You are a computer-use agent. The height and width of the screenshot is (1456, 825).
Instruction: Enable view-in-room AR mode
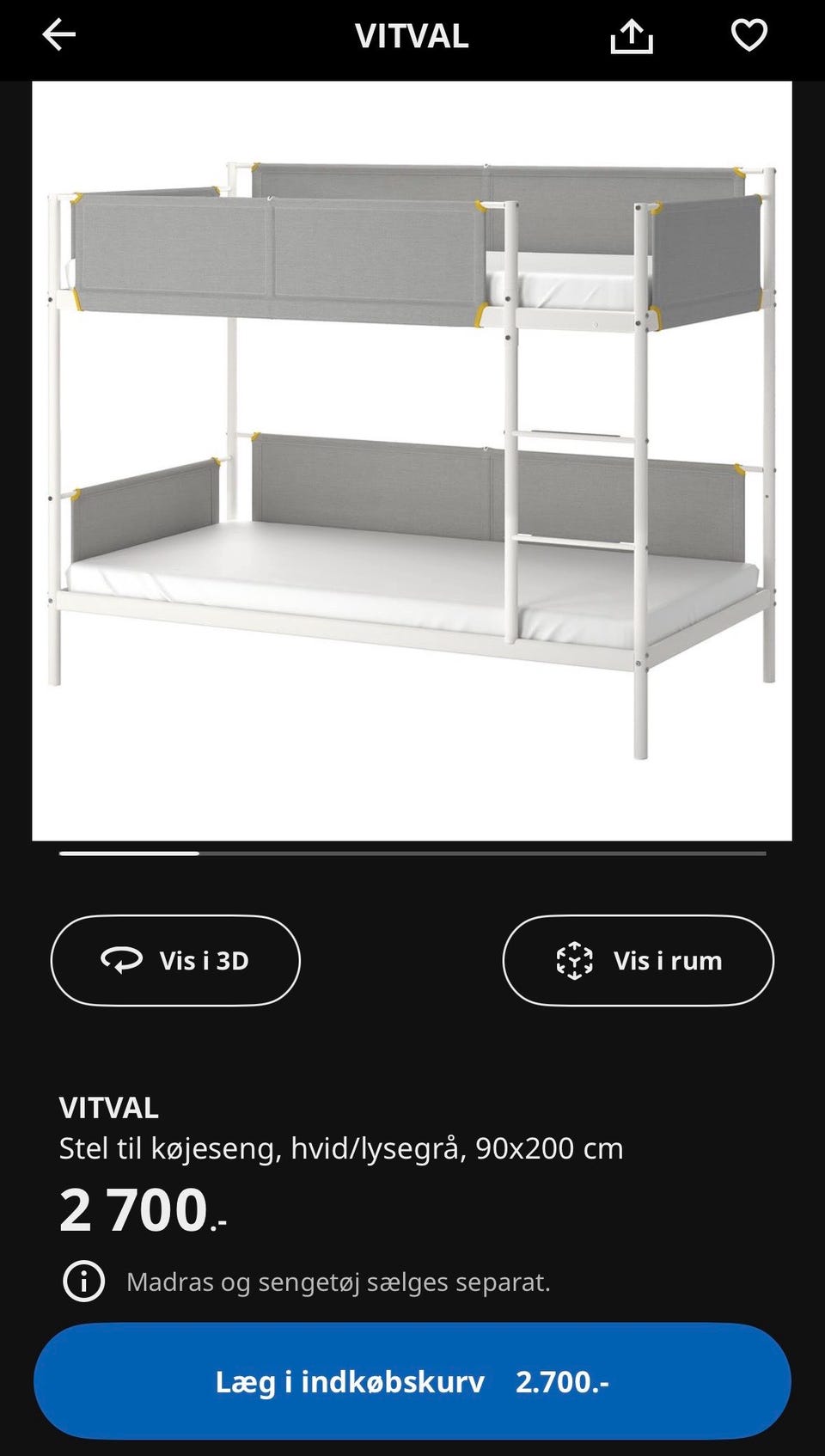click(x=639, y=961)
